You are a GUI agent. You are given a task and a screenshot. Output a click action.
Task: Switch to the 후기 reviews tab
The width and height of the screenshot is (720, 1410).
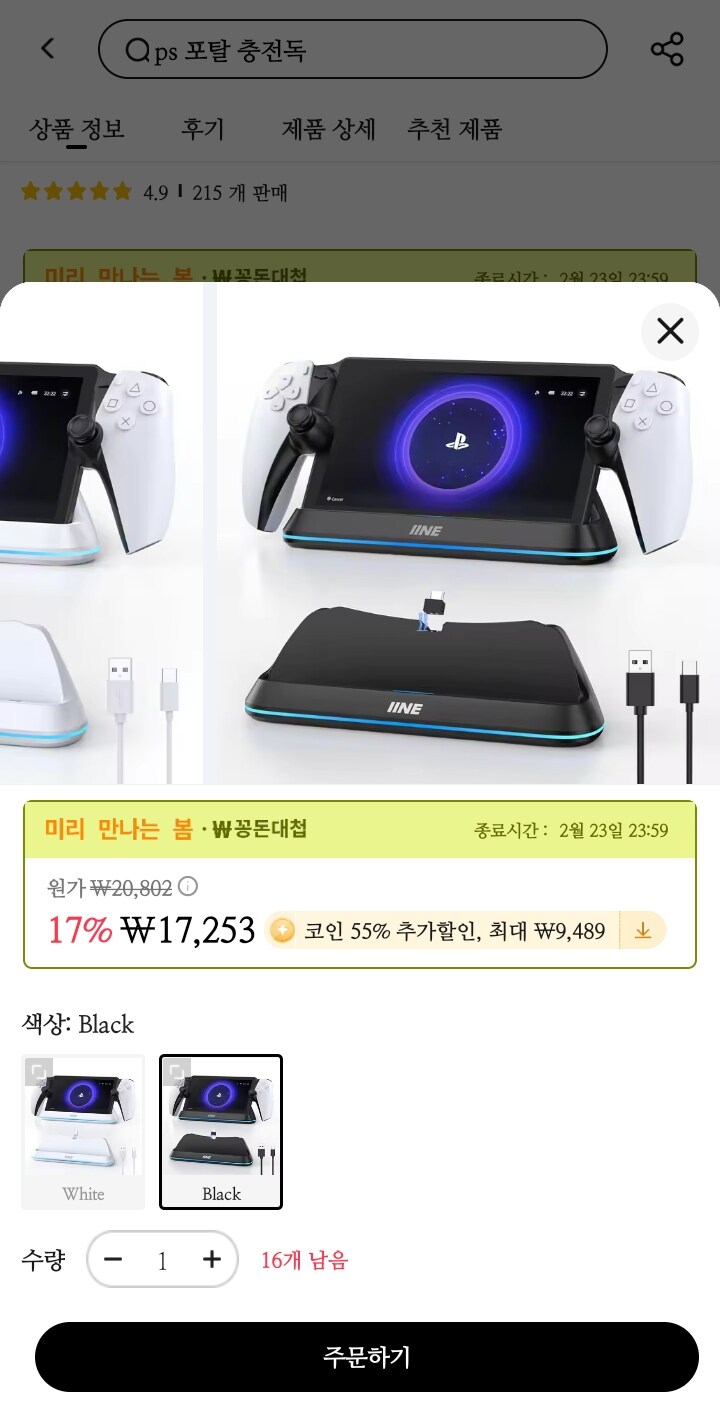point(200,129)
